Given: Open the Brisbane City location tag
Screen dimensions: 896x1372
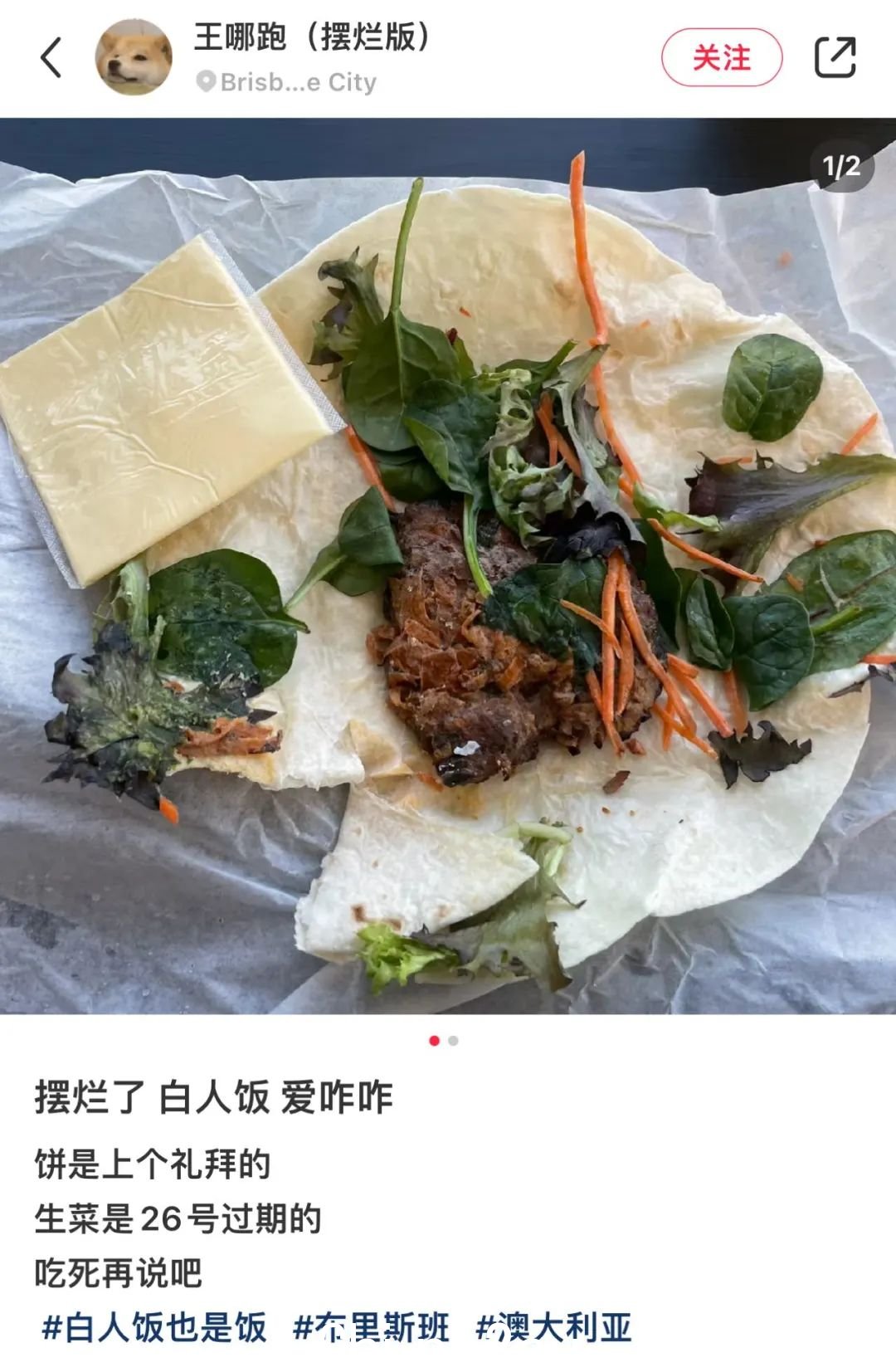Looking at the screenshot, I should click(x=287, y=82).
